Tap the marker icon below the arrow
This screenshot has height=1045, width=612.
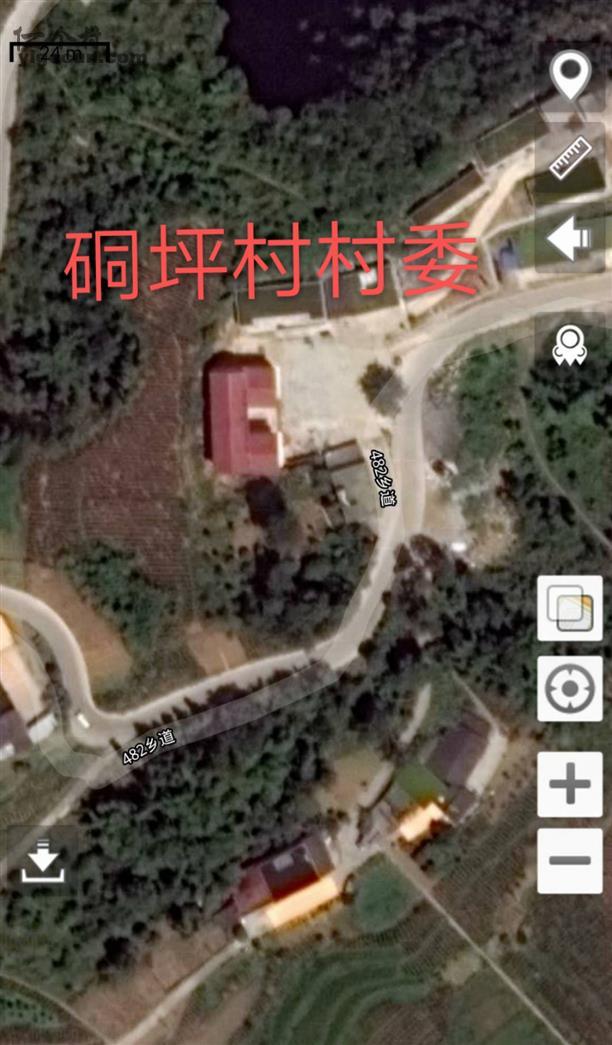coord(570,344)
